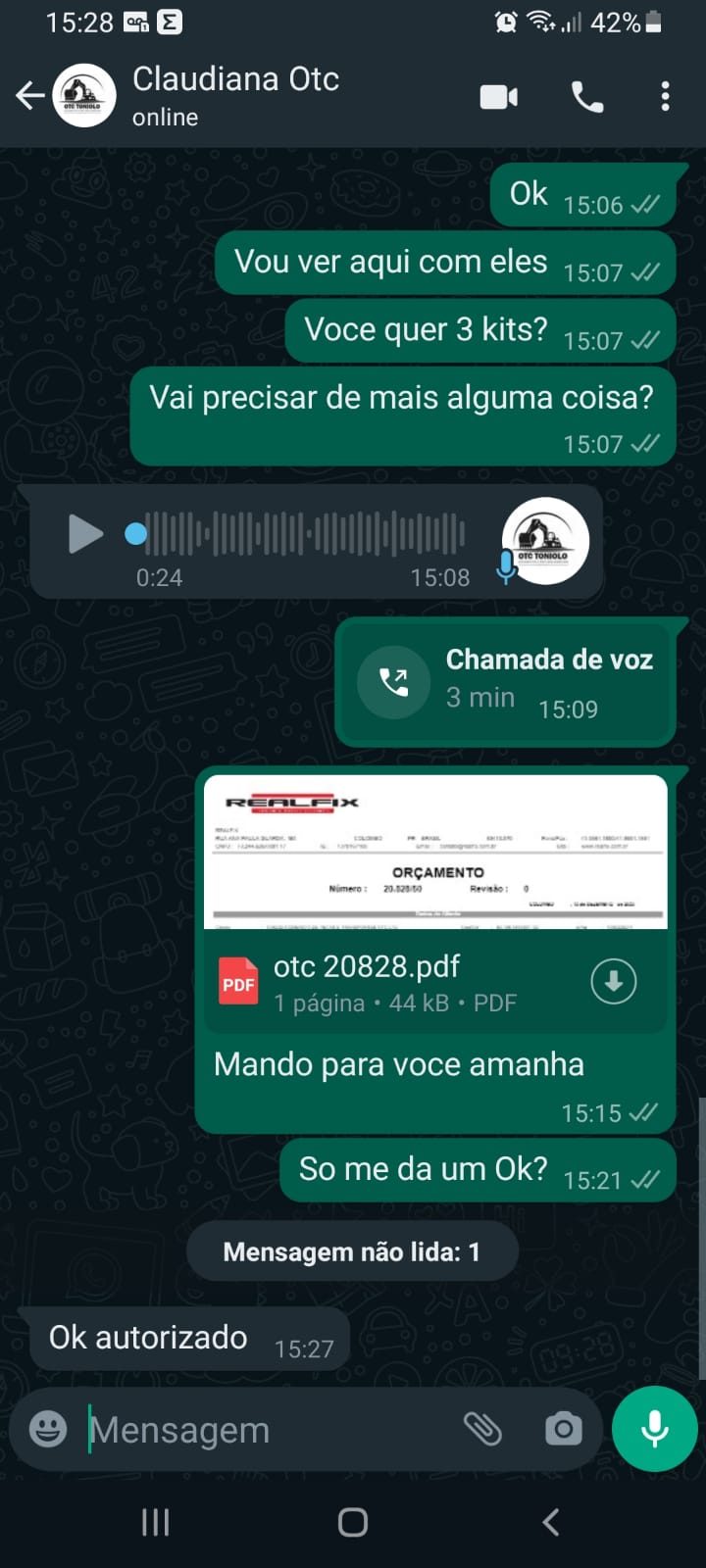The image size is (706, 1568).
Task: Download the otc 20828.pdf file
Action: (x=614, y=981)
